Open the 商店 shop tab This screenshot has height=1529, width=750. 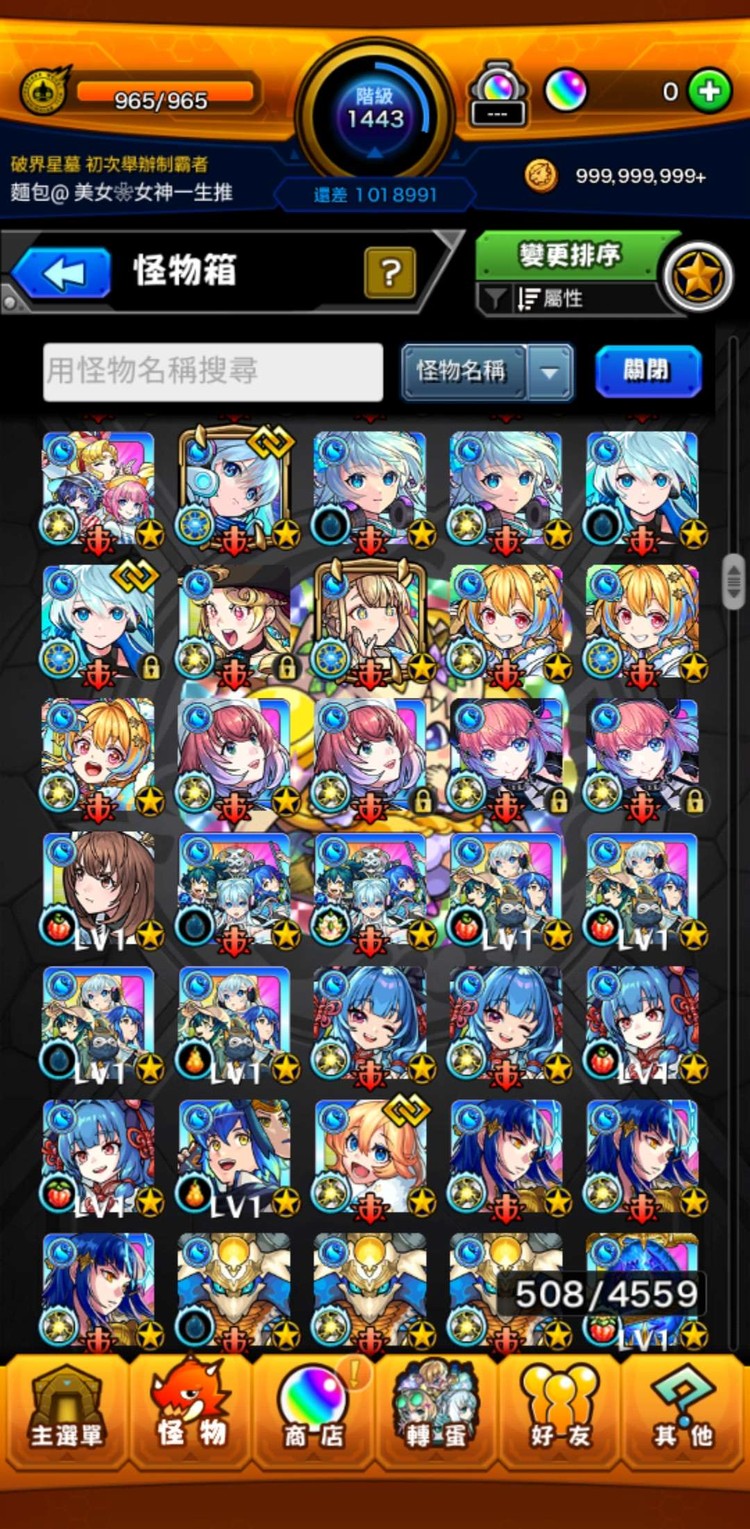pos(313,1412)
